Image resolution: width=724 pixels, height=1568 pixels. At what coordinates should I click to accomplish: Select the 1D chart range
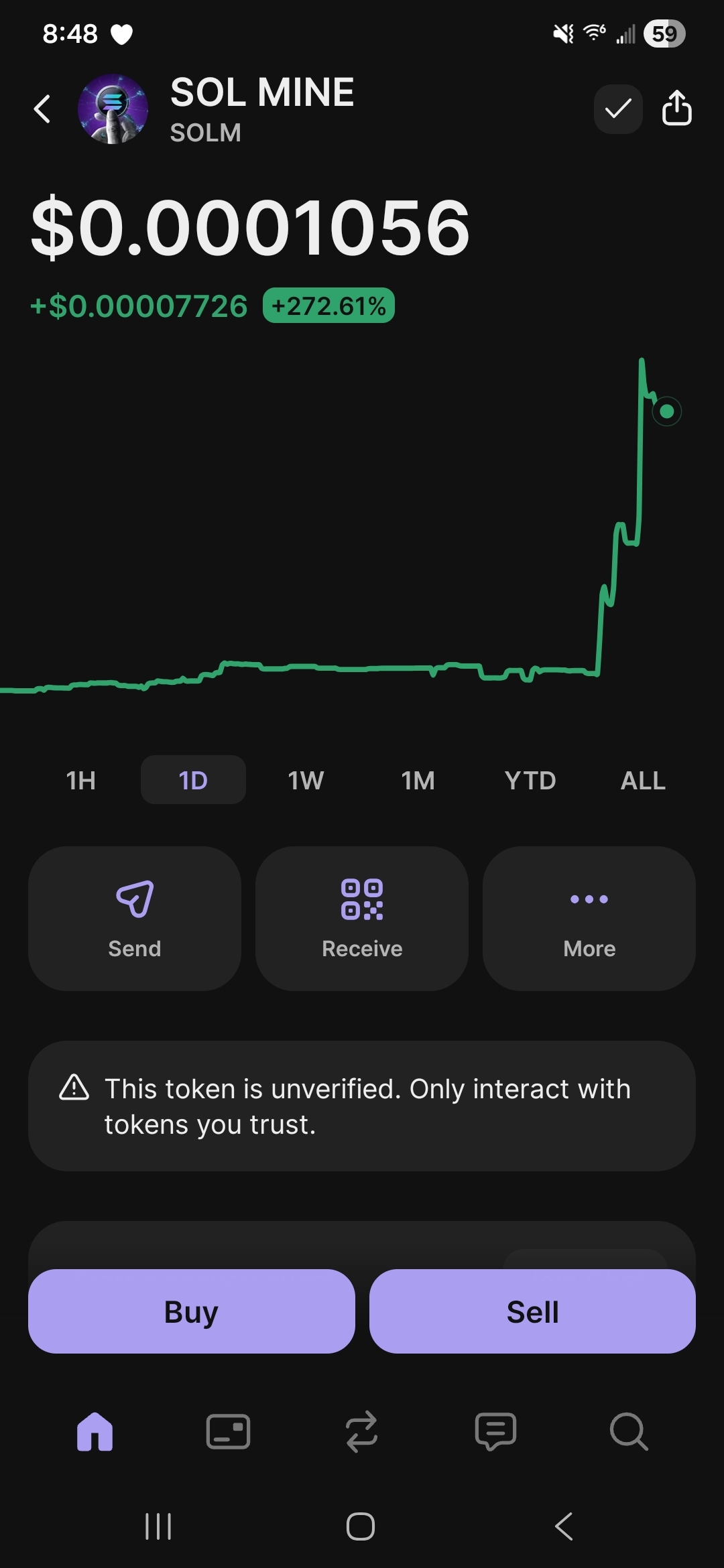[x=193, y=780]
